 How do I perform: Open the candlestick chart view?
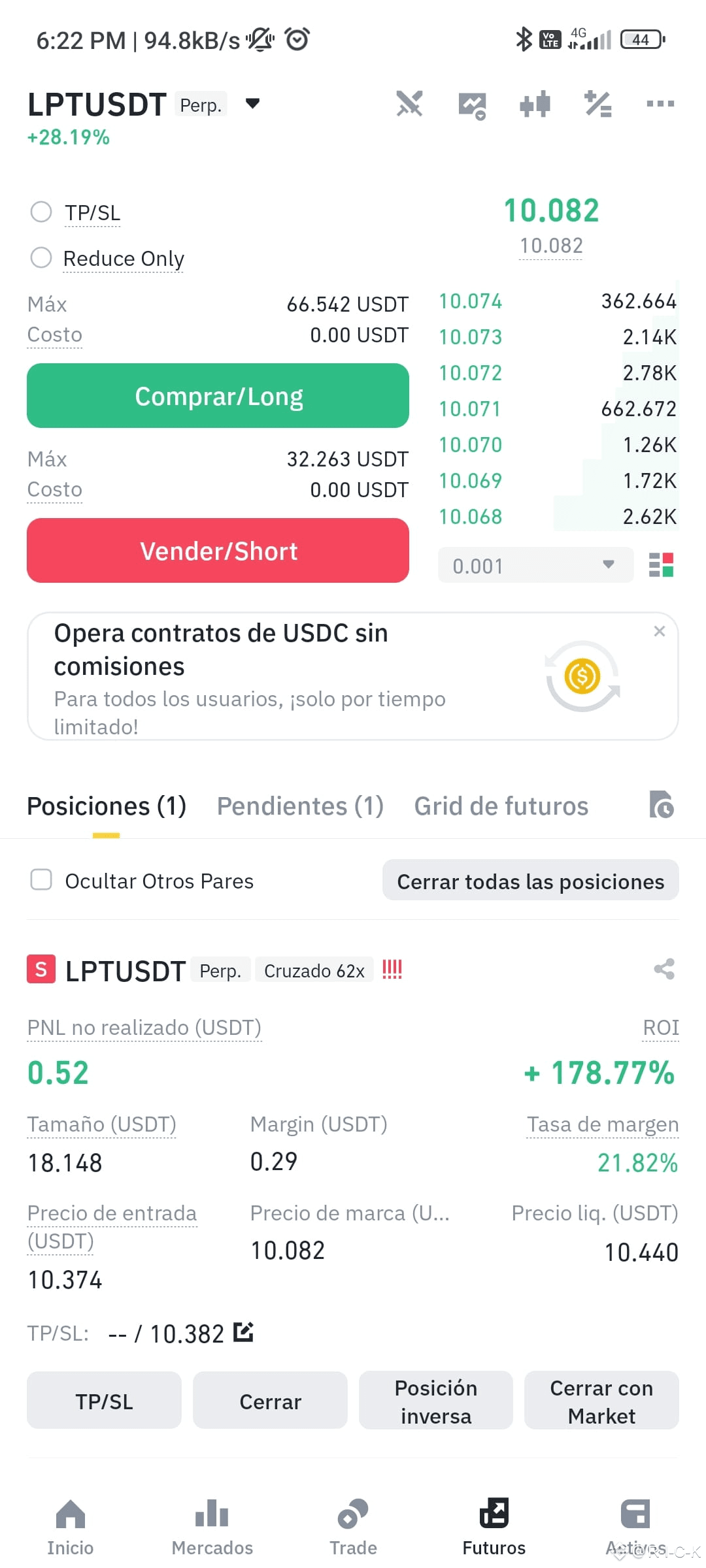[x=535, y=105]
